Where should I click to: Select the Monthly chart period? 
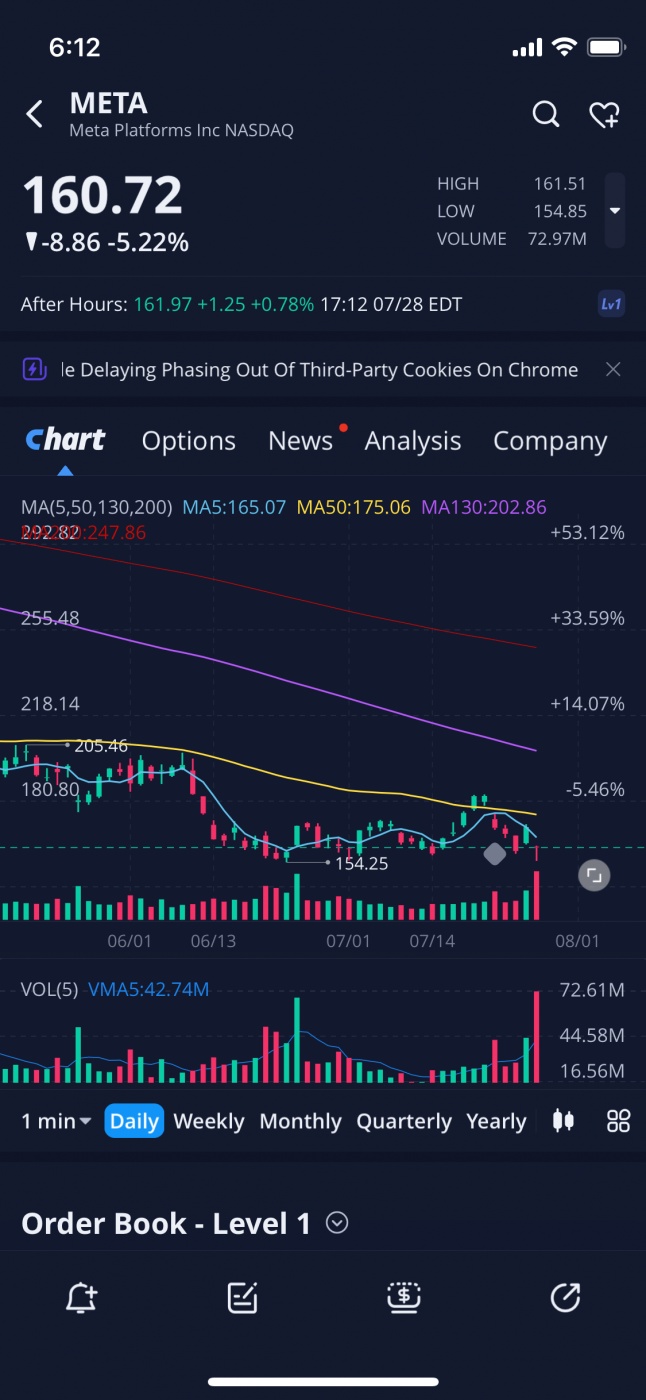[300, 1121]
